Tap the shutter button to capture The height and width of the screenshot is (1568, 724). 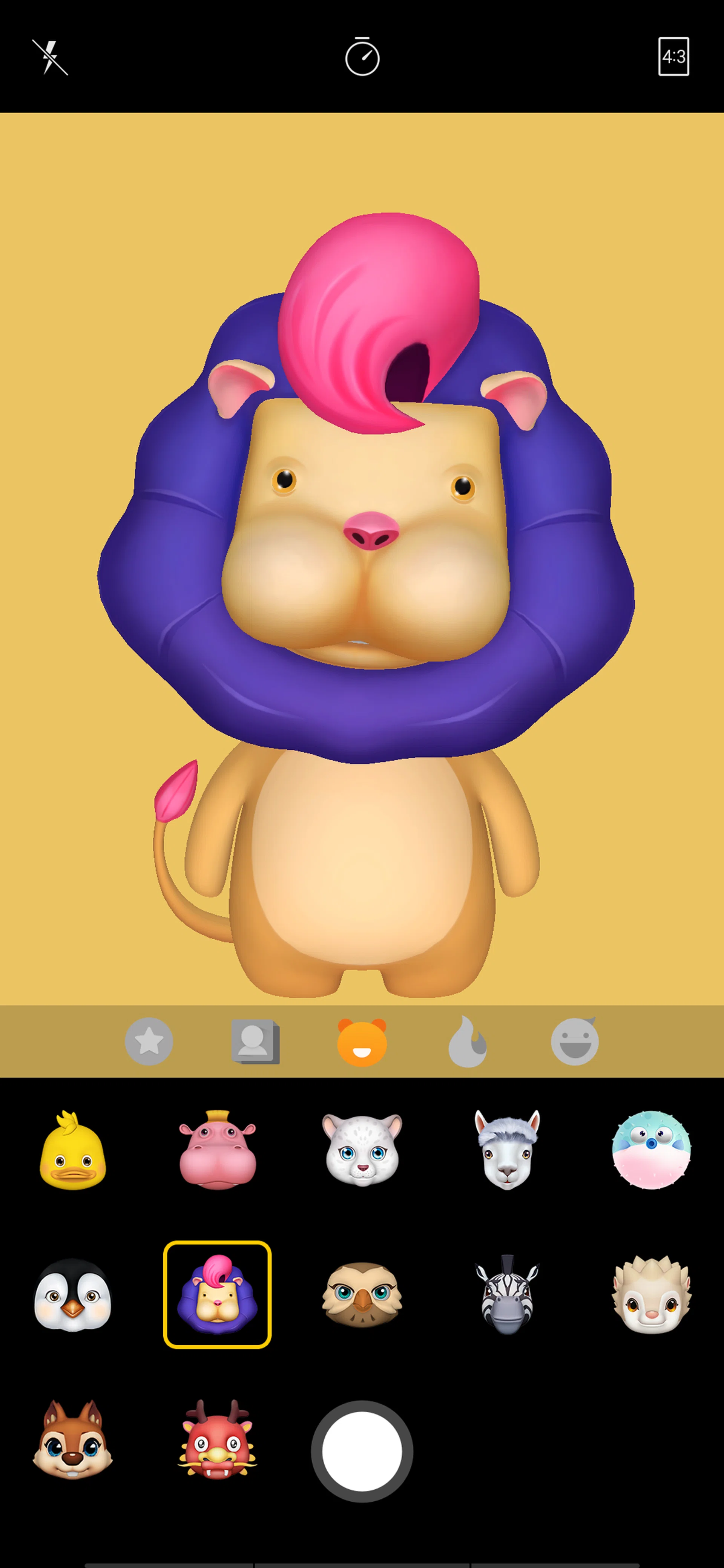(x=362, y=1451)
